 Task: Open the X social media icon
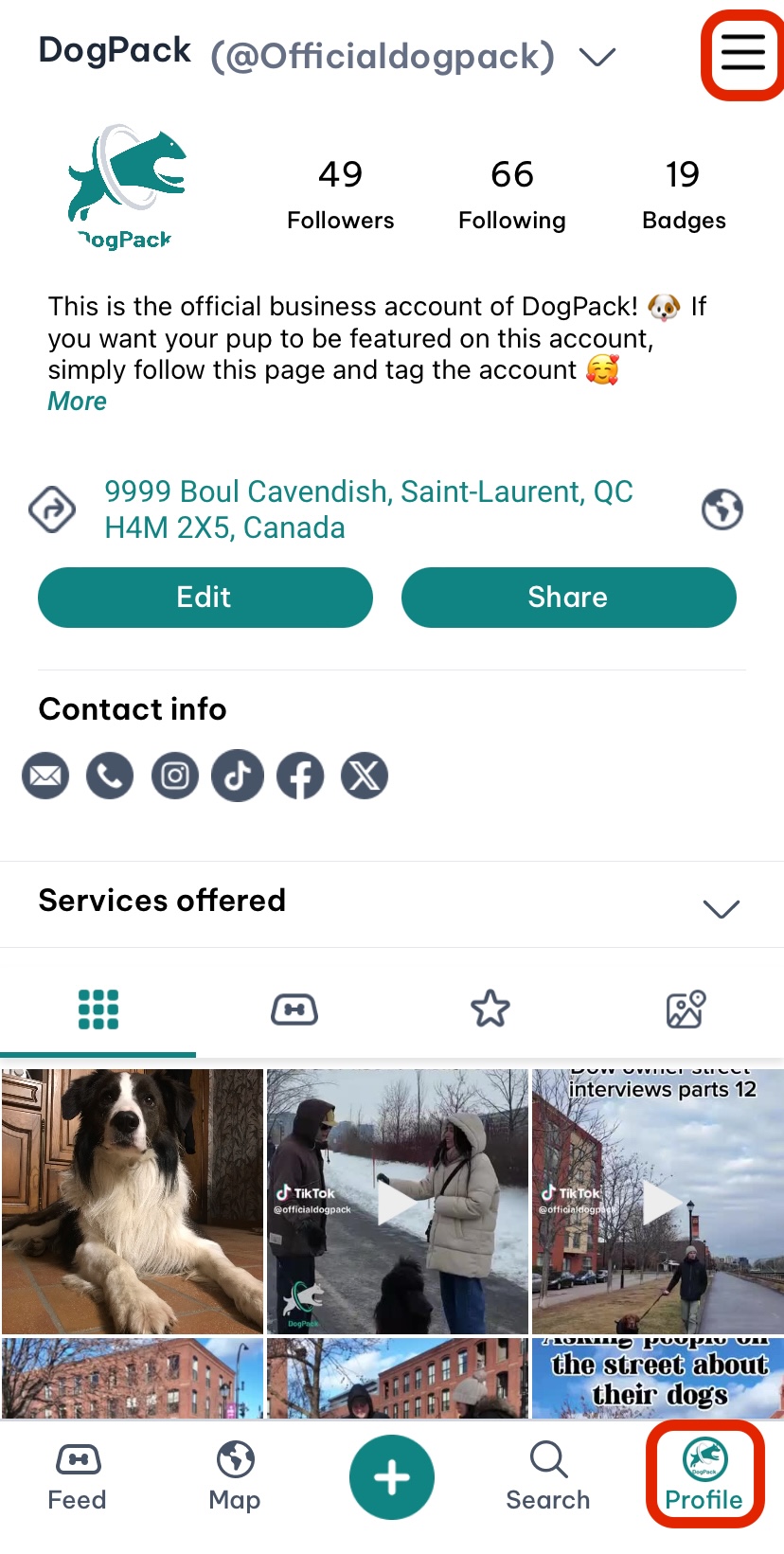point(364,775)
